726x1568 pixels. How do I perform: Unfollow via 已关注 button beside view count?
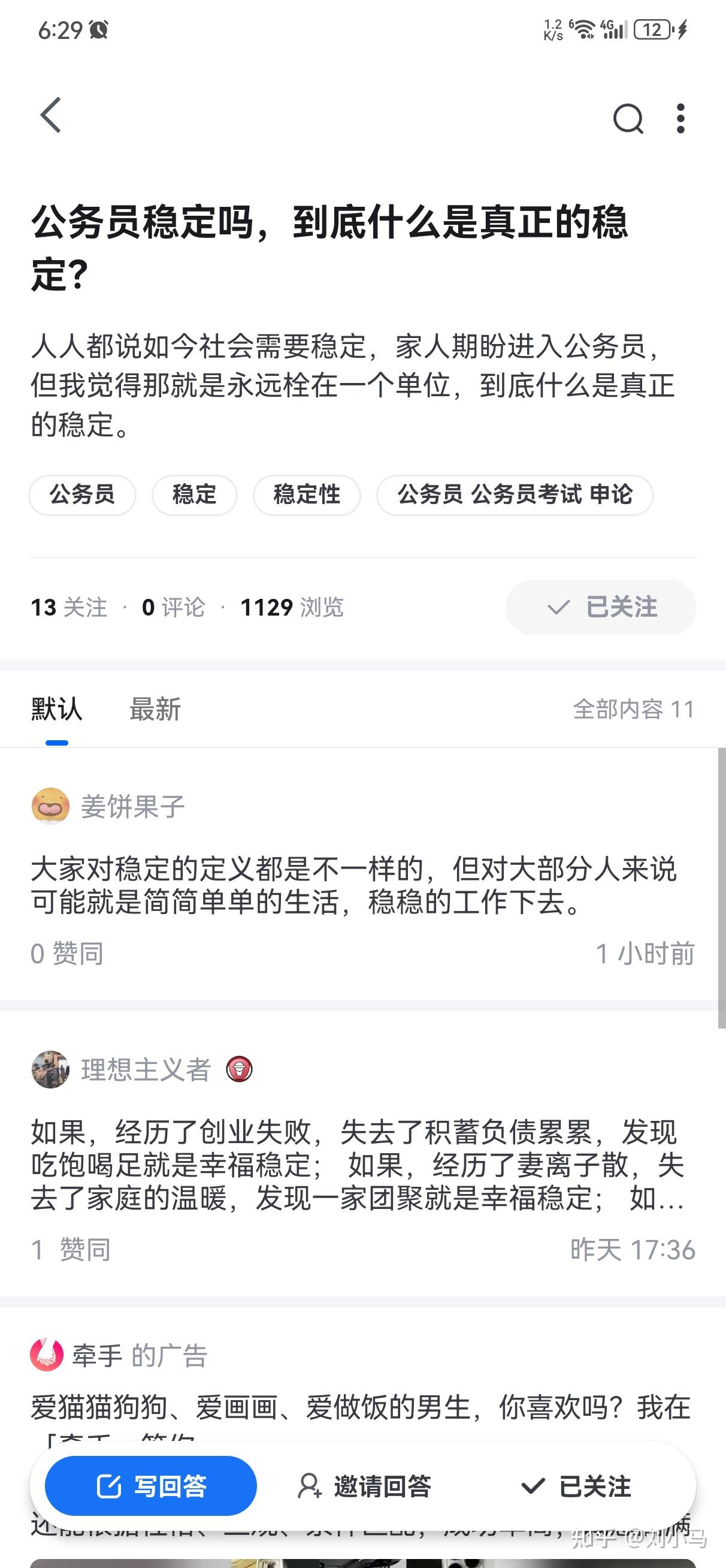point(601,607)
